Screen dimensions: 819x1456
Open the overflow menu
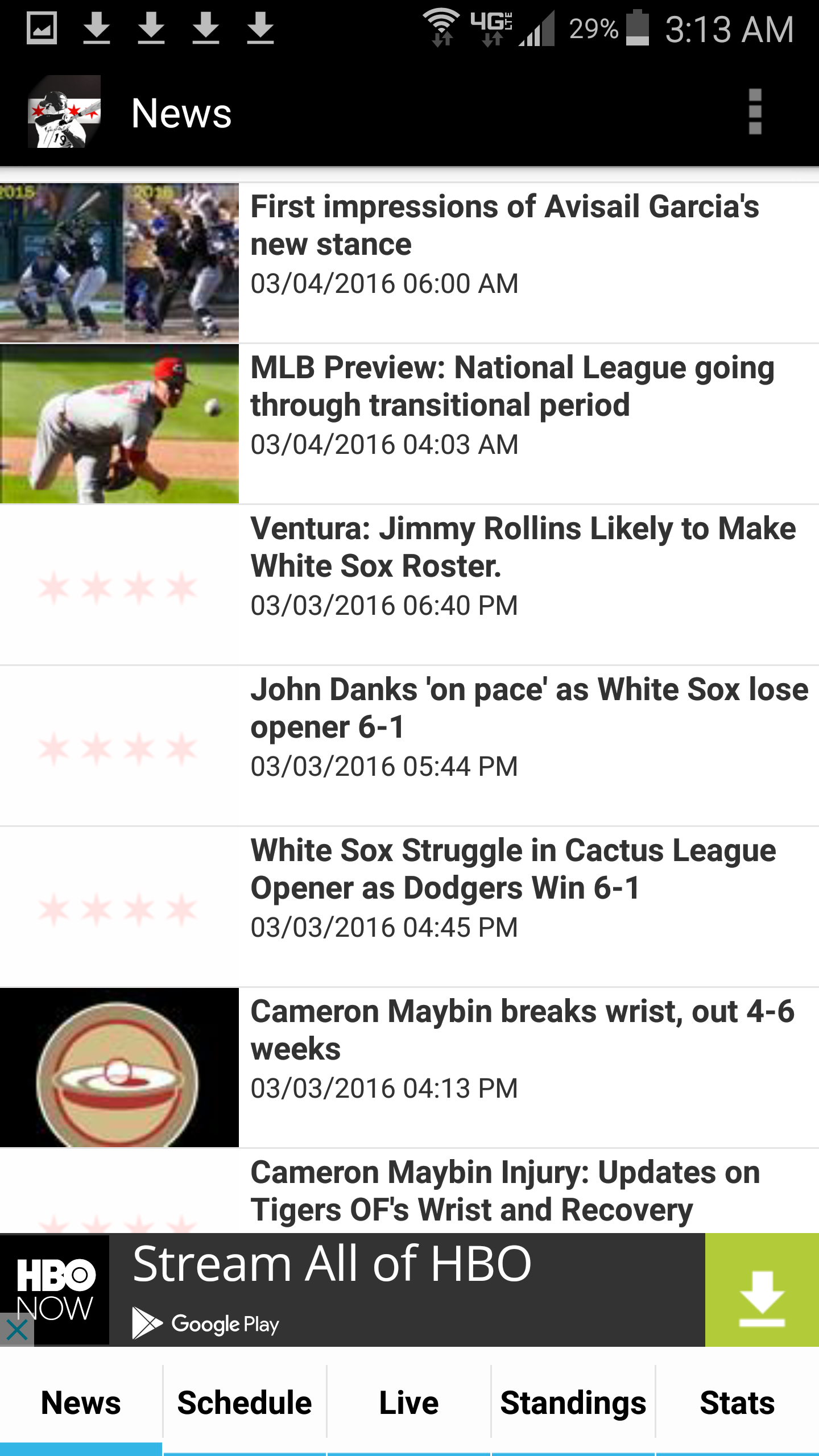coord(755,111)
